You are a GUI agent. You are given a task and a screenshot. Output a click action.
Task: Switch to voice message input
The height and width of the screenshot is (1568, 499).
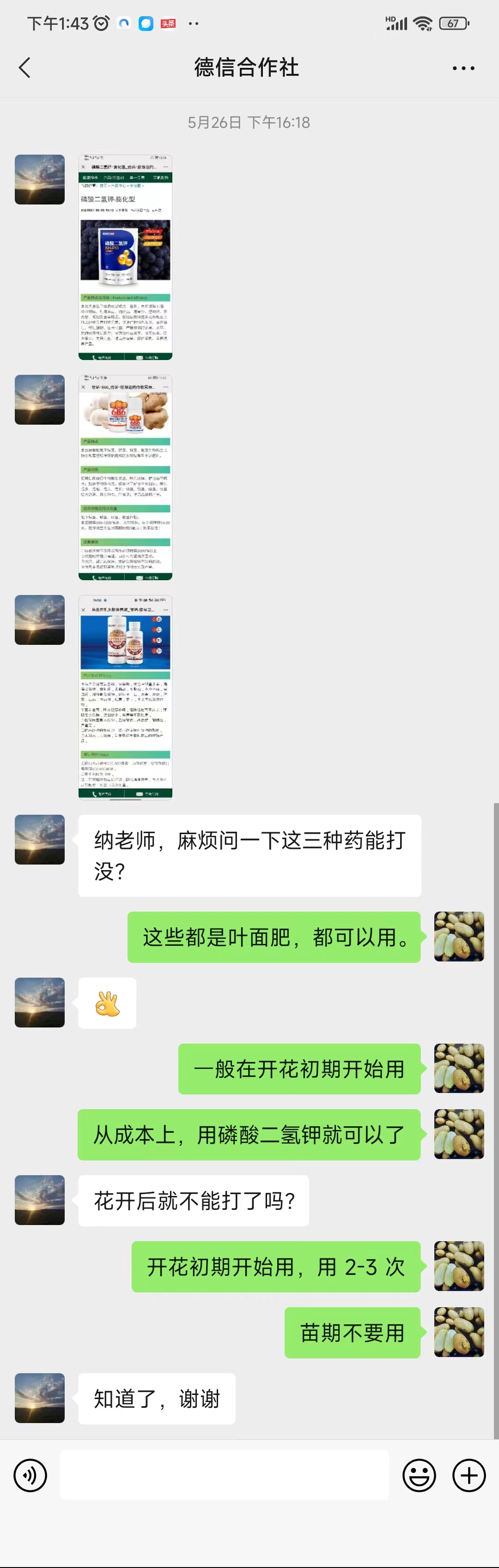(30, 1476)
